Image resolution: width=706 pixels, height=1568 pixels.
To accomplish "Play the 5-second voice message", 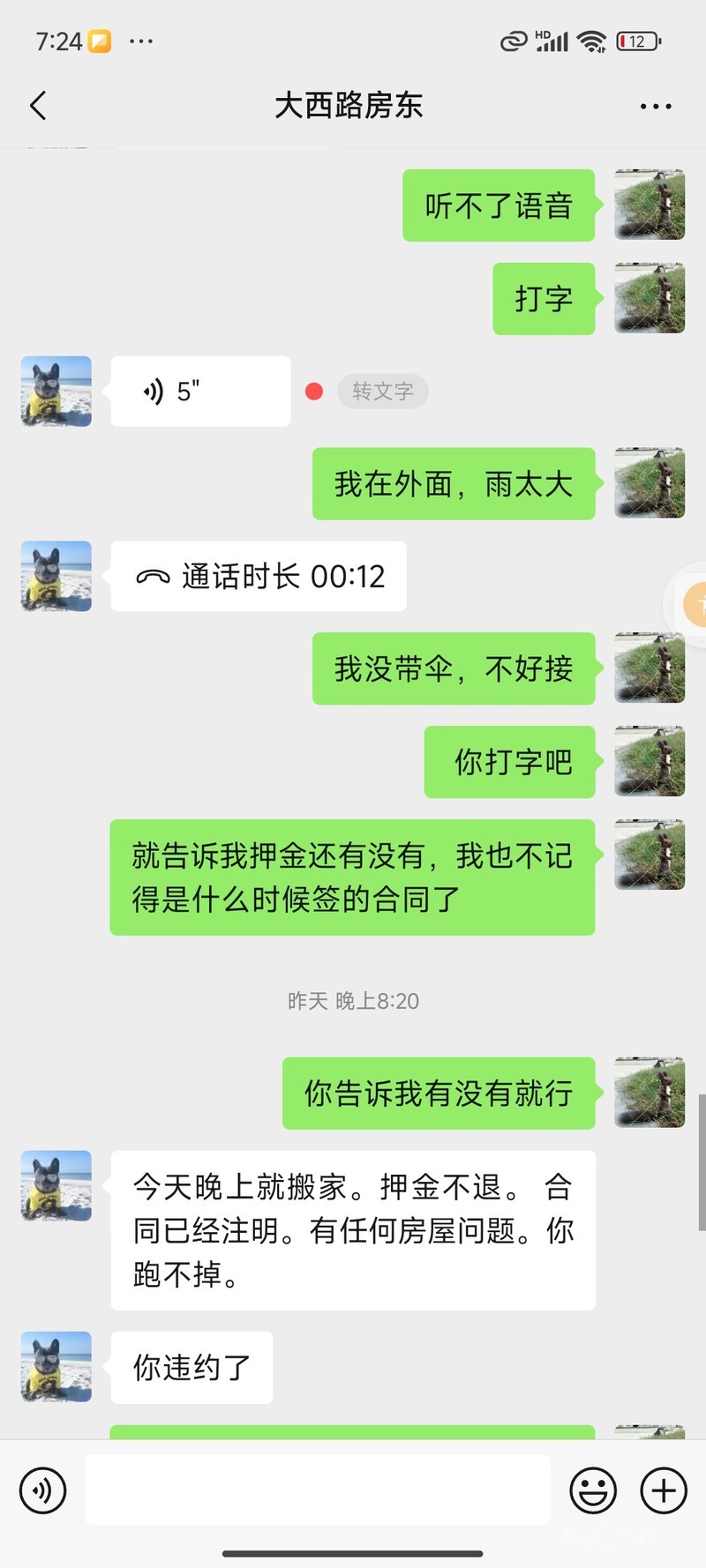I will 200,392.
